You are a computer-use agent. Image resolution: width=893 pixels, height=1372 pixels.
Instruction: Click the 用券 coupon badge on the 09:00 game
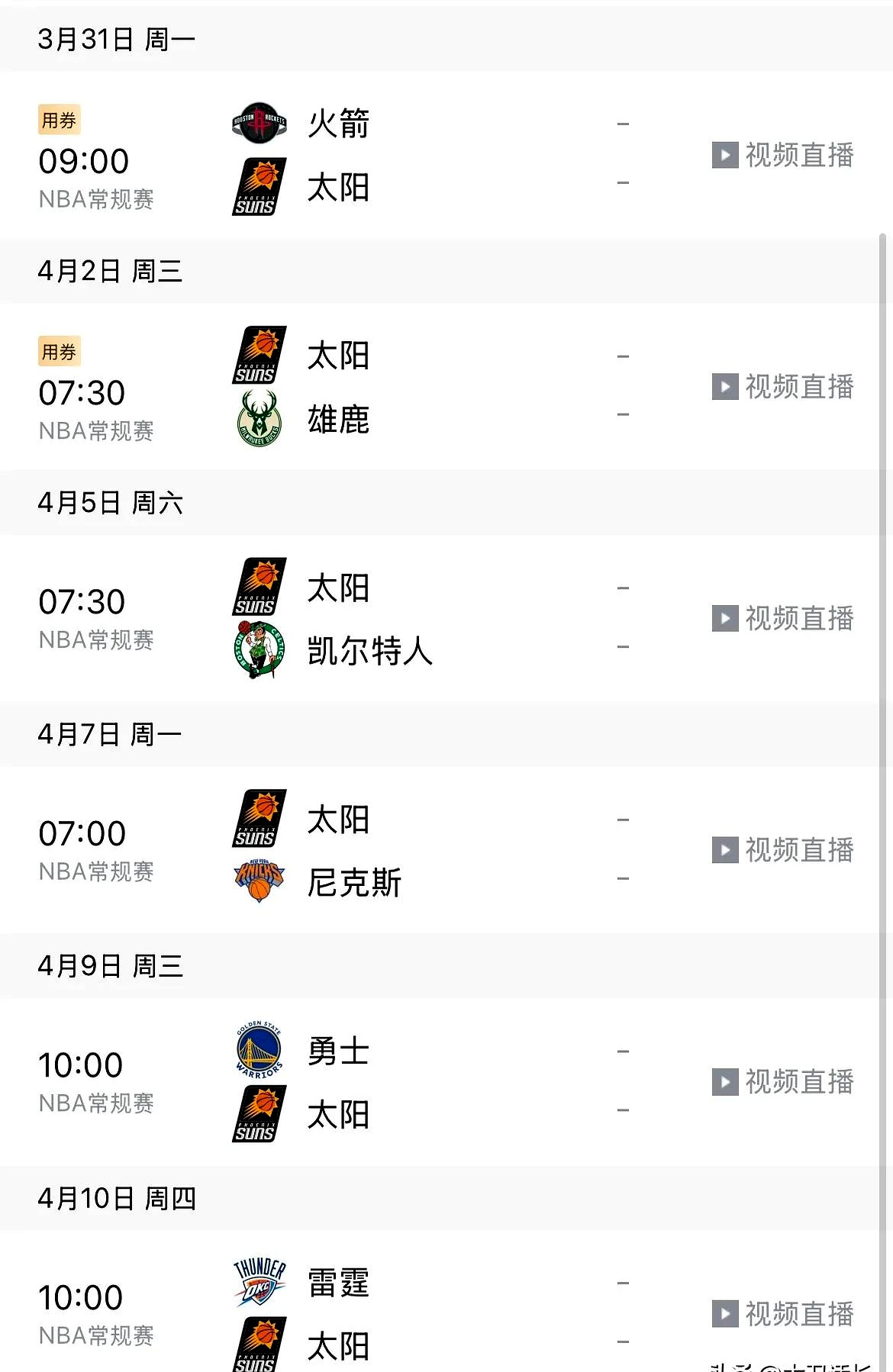60,120
